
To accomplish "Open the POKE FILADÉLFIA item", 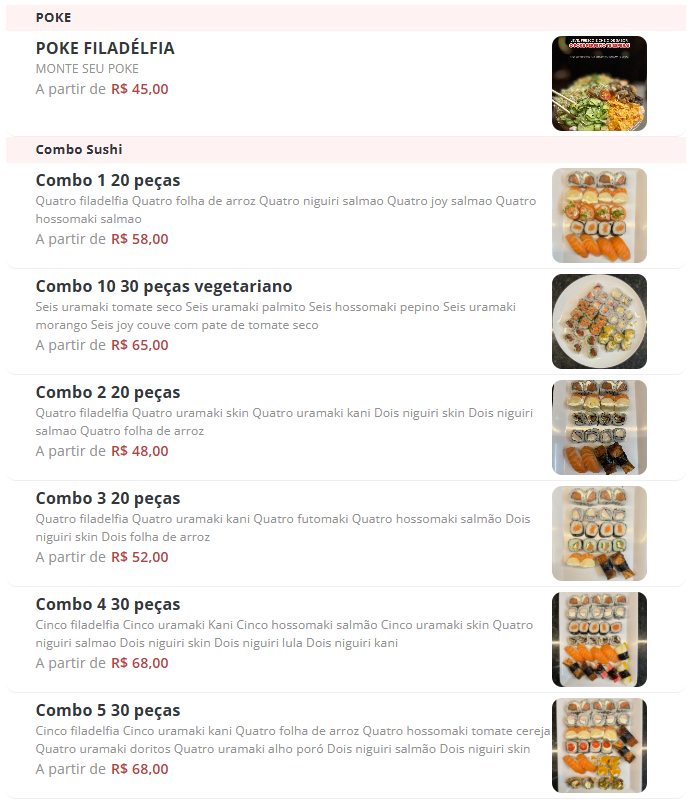I will pyautogui.click(x=105, y=49).
